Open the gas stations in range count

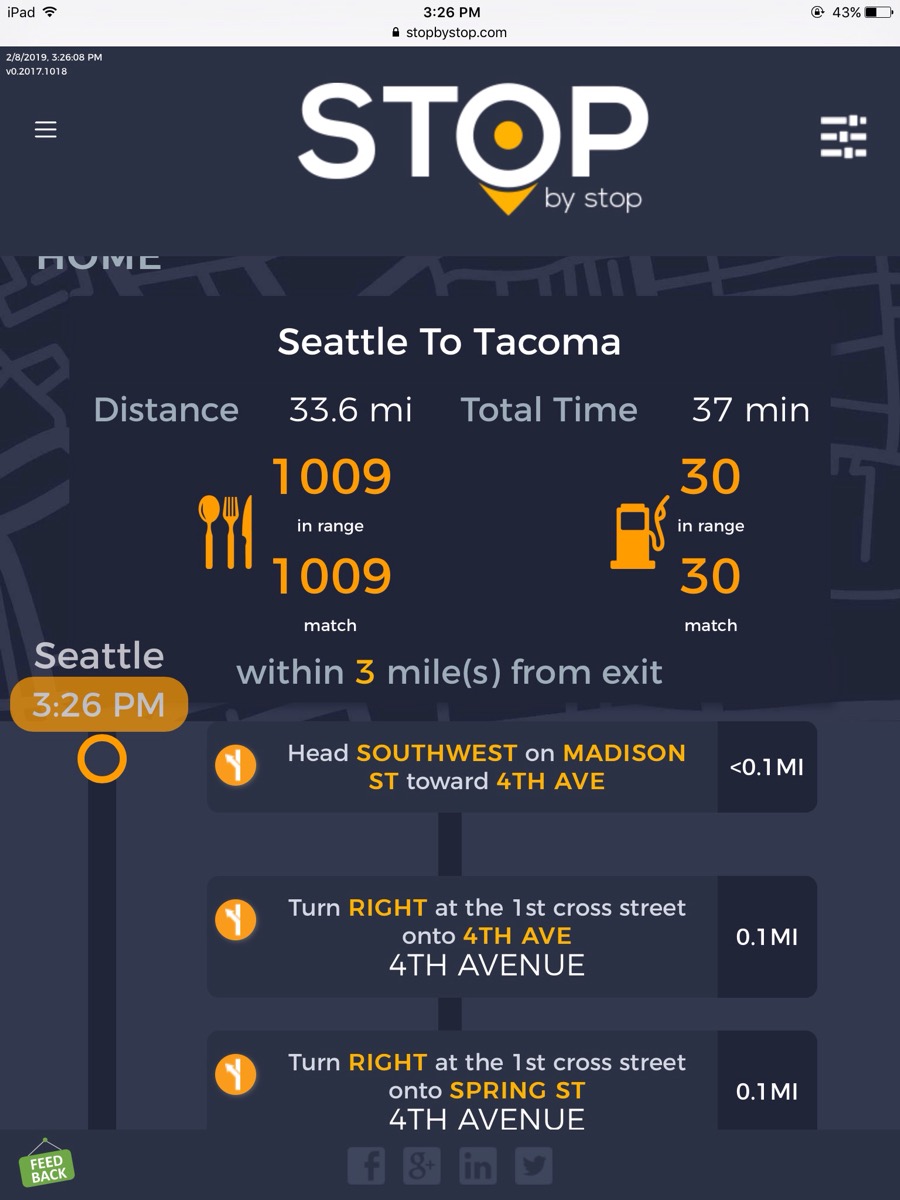[x=710, y=478]
